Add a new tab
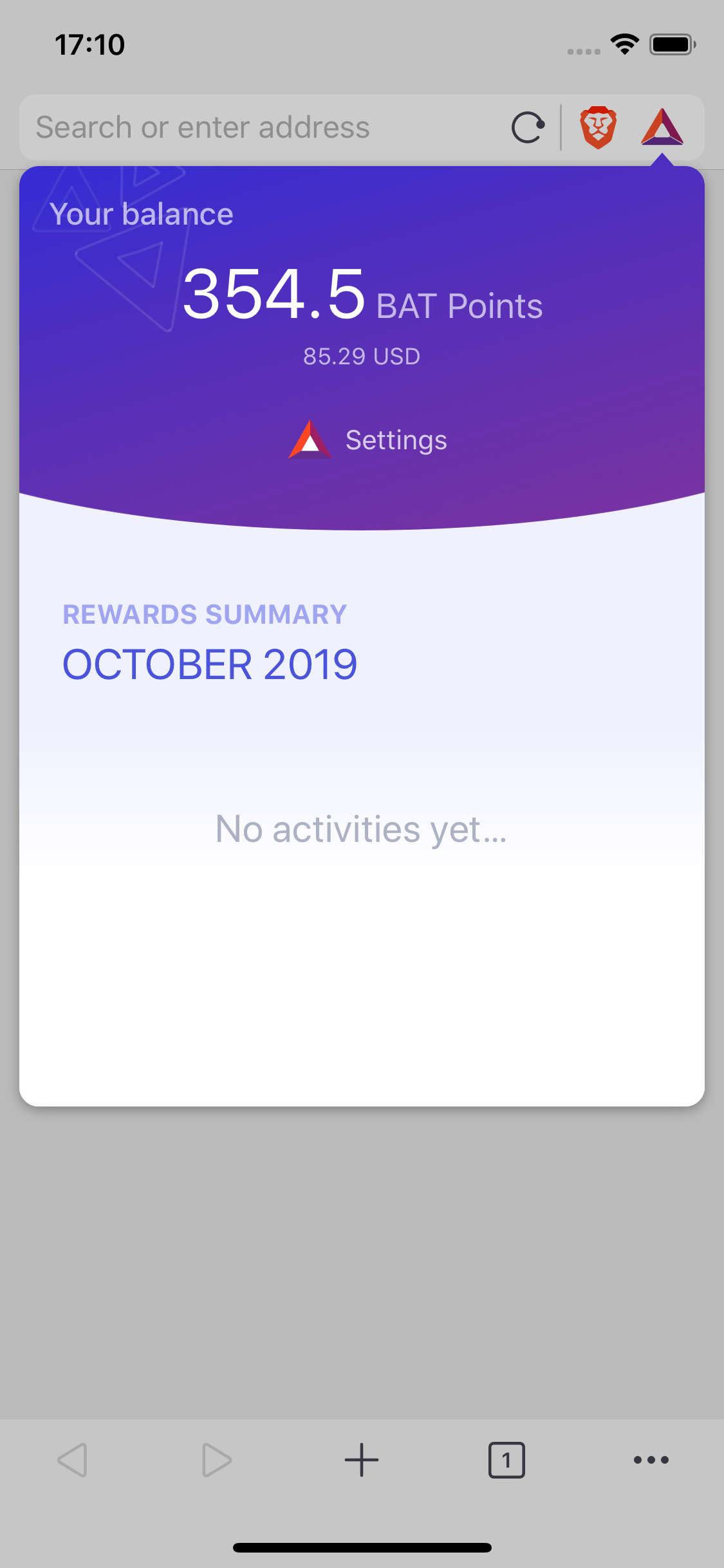Screen dimensions: 724x1568 [362, 1460]
